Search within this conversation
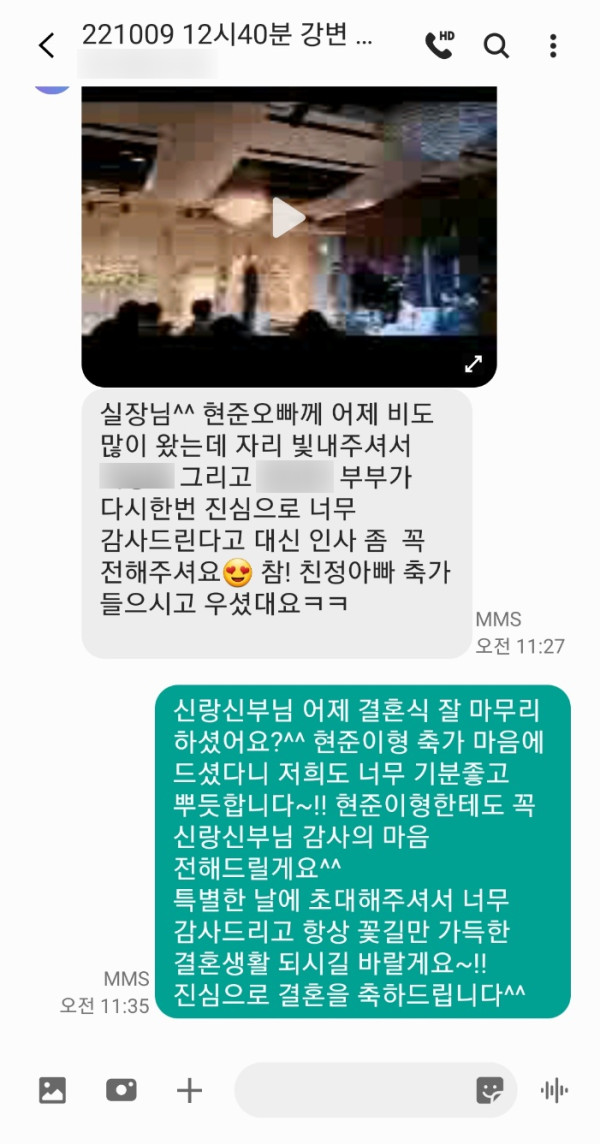Image resolution: width=600 pixels, height=1144 pixels. [x=496, y=45]
